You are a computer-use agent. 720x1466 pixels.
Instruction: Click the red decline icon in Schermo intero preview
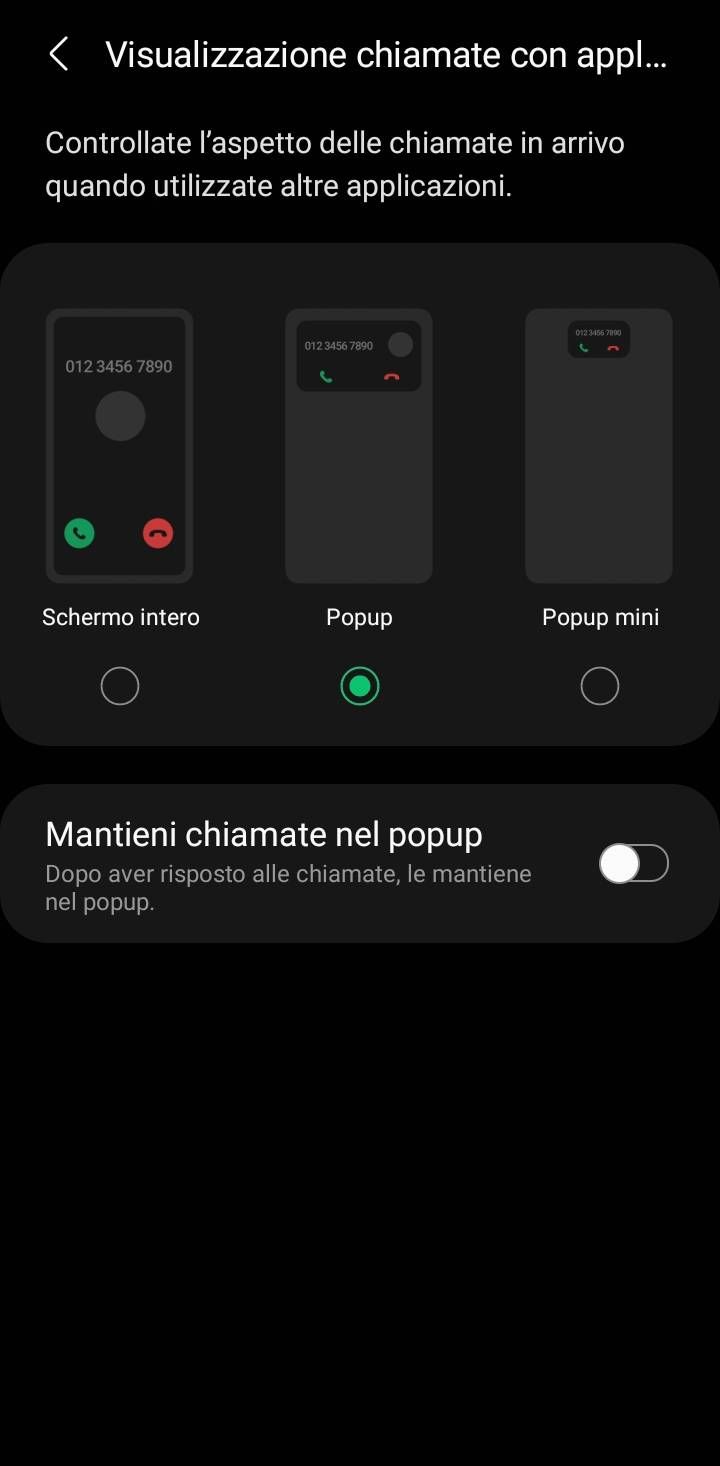[x=157, y=532]
